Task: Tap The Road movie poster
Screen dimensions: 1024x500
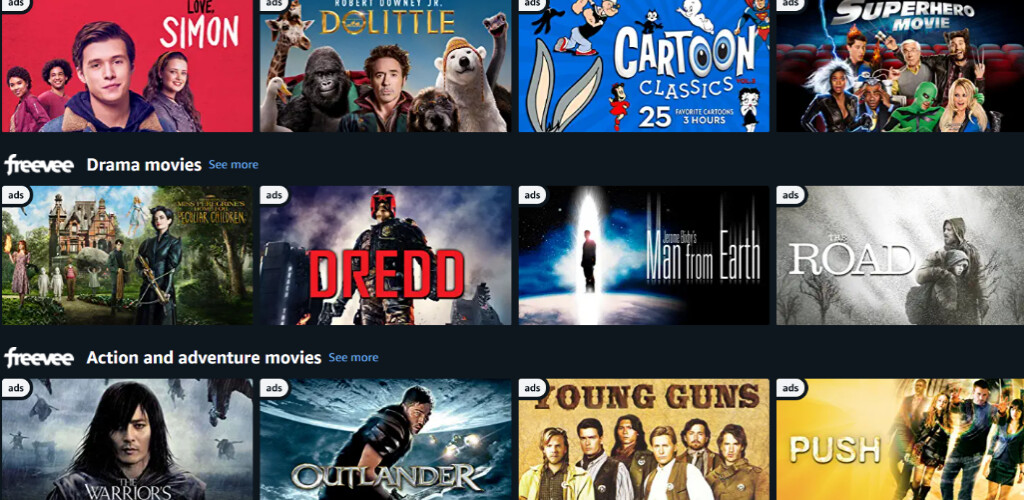Action: click(x=900, y=255)
